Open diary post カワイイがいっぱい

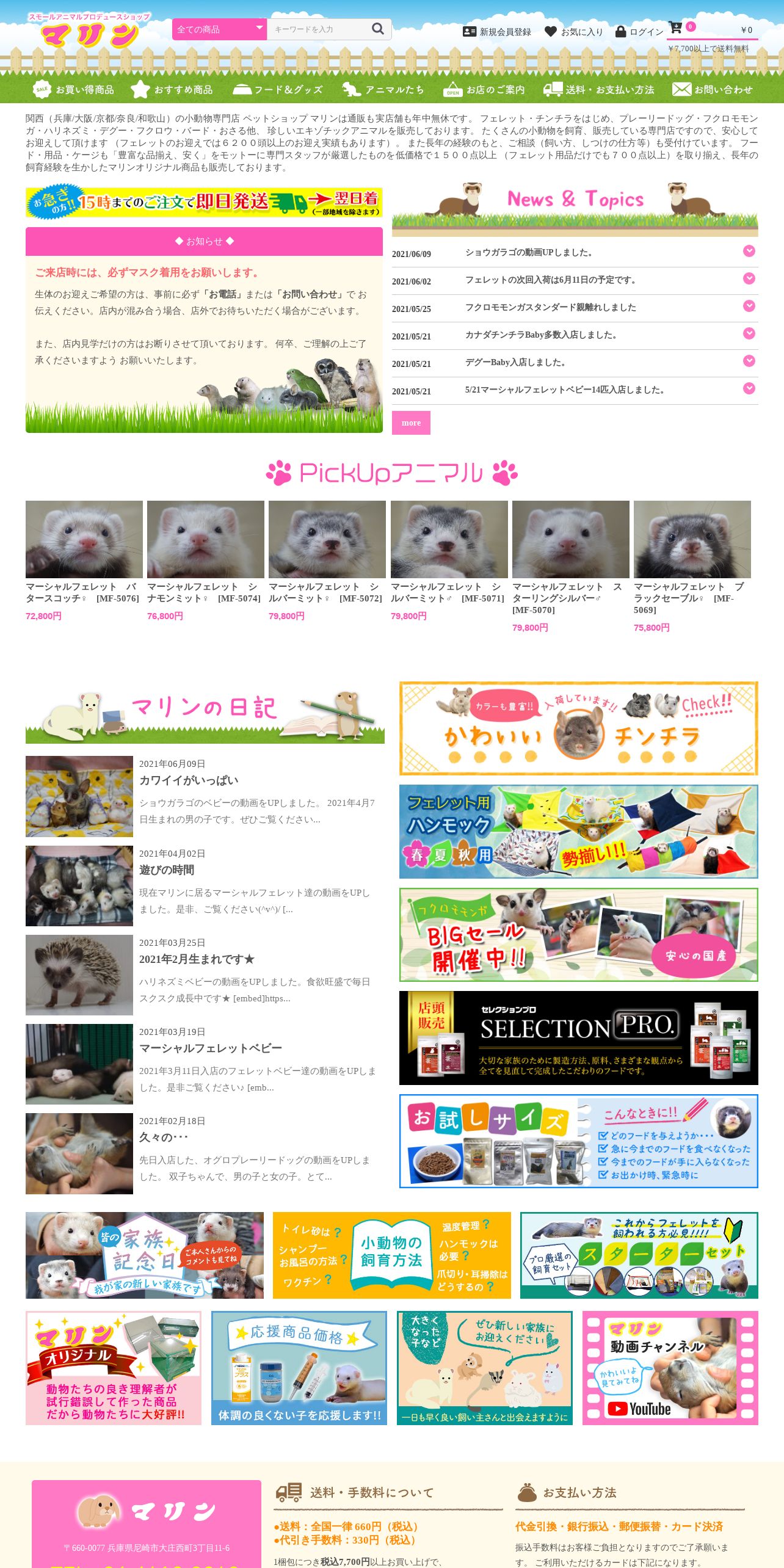click(x=189, y=780)
